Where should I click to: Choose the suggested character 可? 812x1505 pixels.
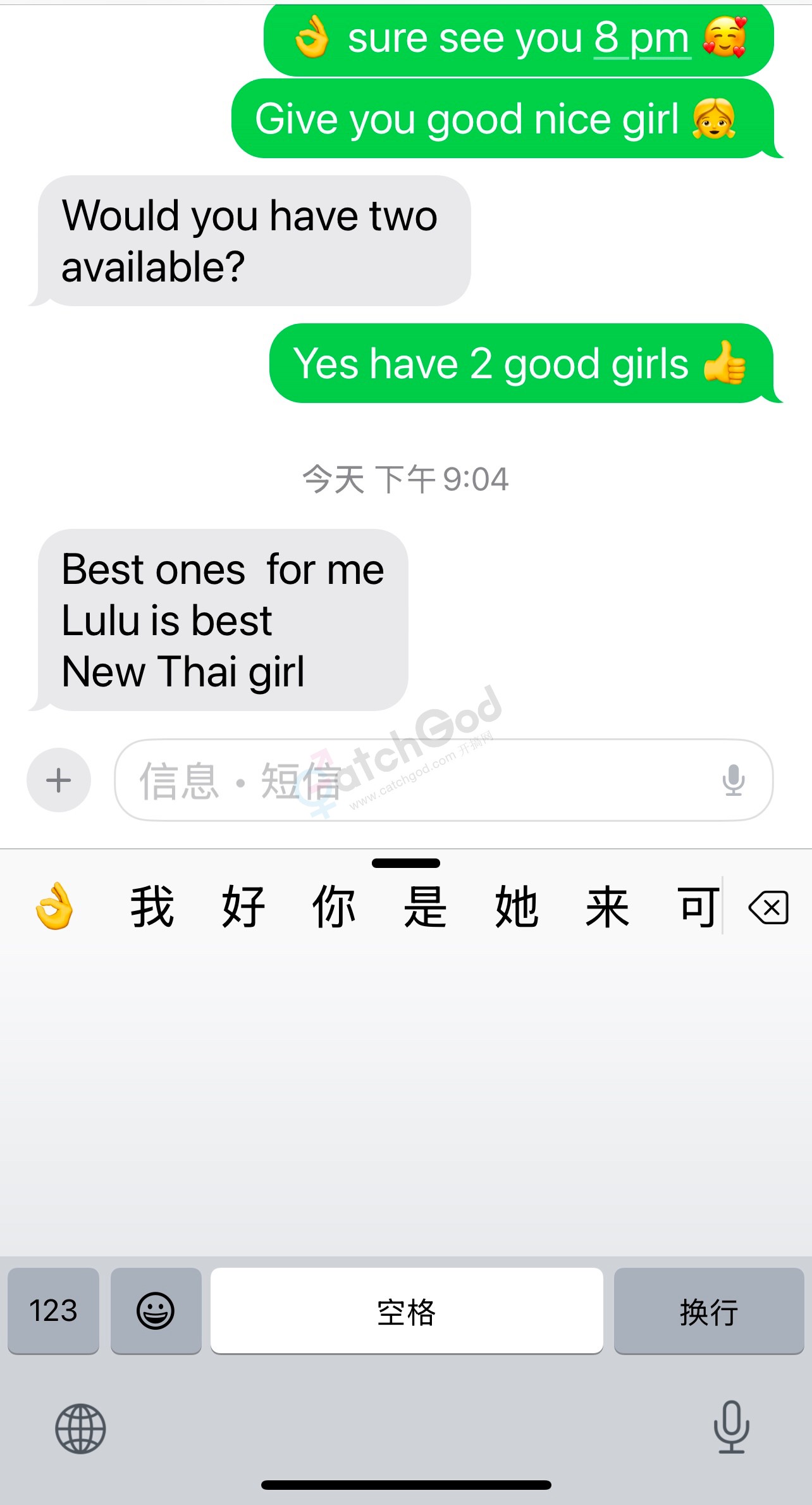click(x=698, y=907)
